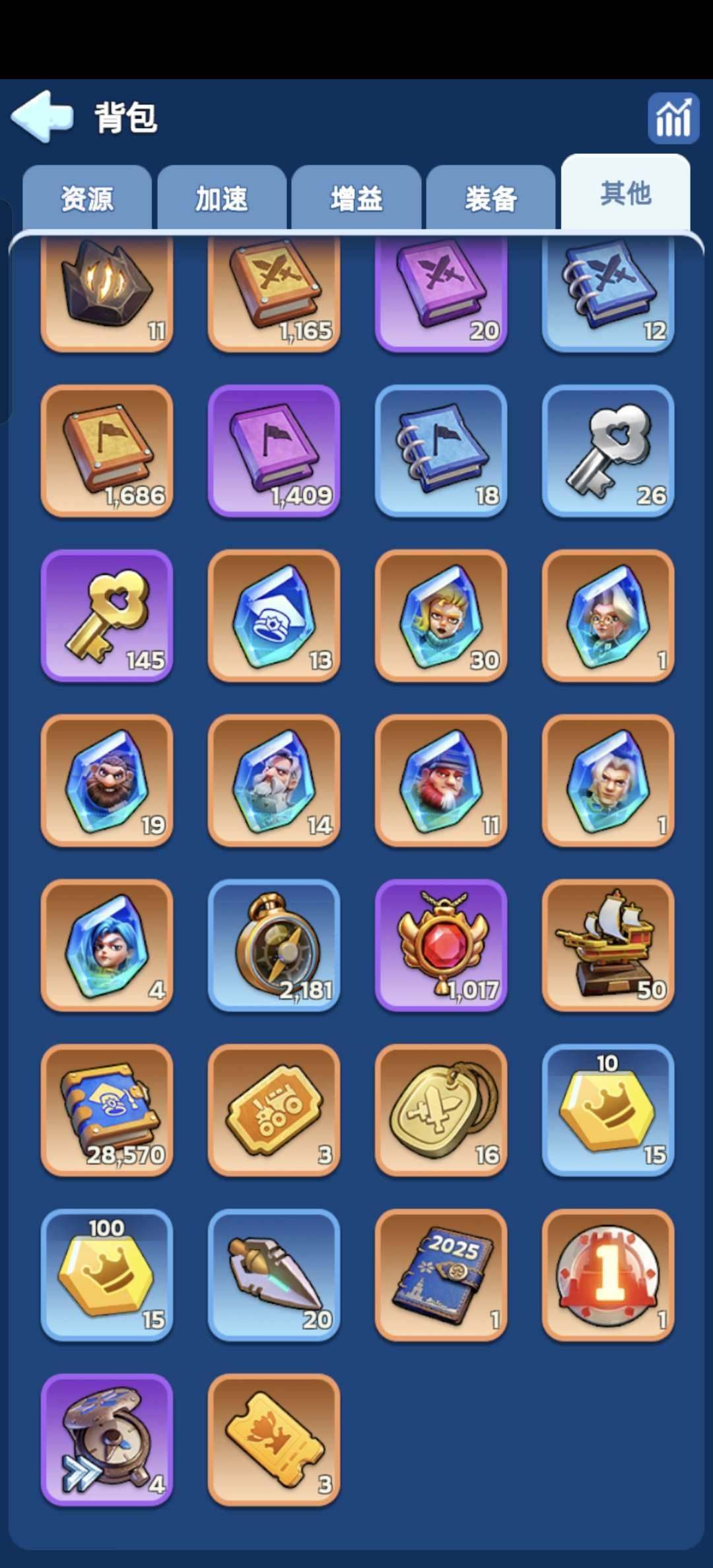Select the ruby medal item showing 1,017
Screen dimensions: 713x1568
441,945
